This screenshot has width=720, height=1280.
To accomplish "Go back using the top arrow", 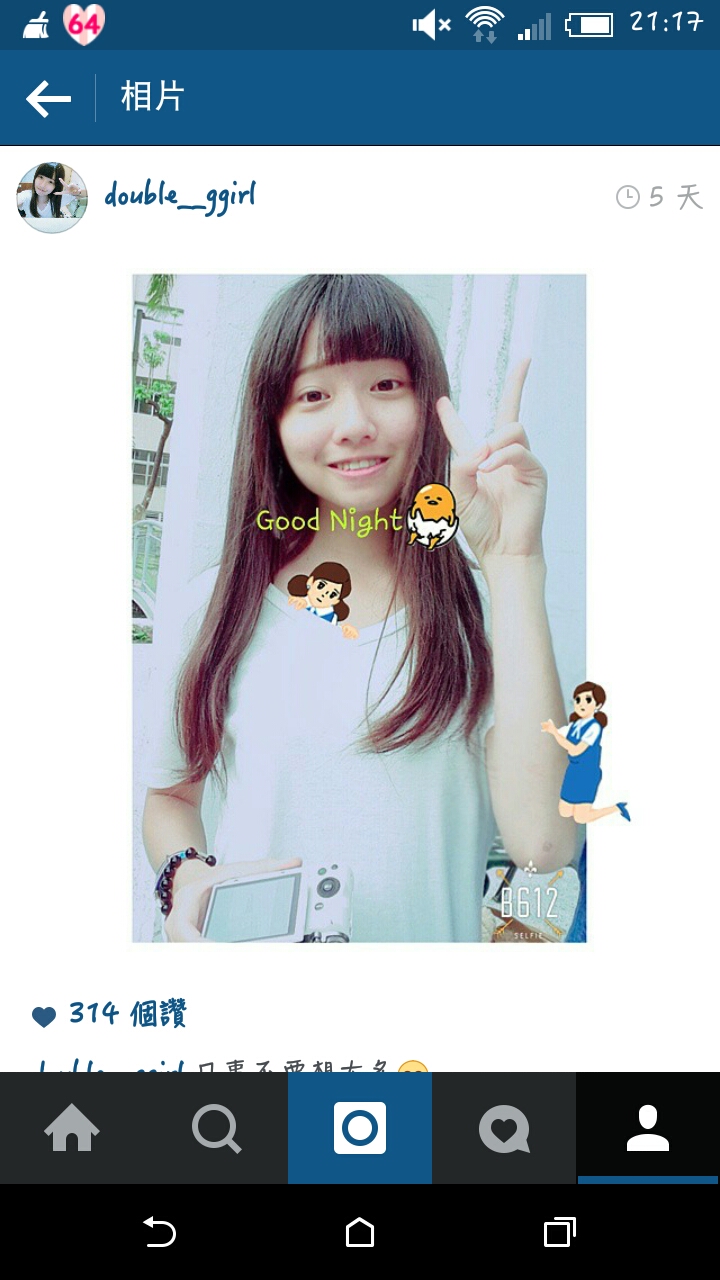I will pos(48,98).
